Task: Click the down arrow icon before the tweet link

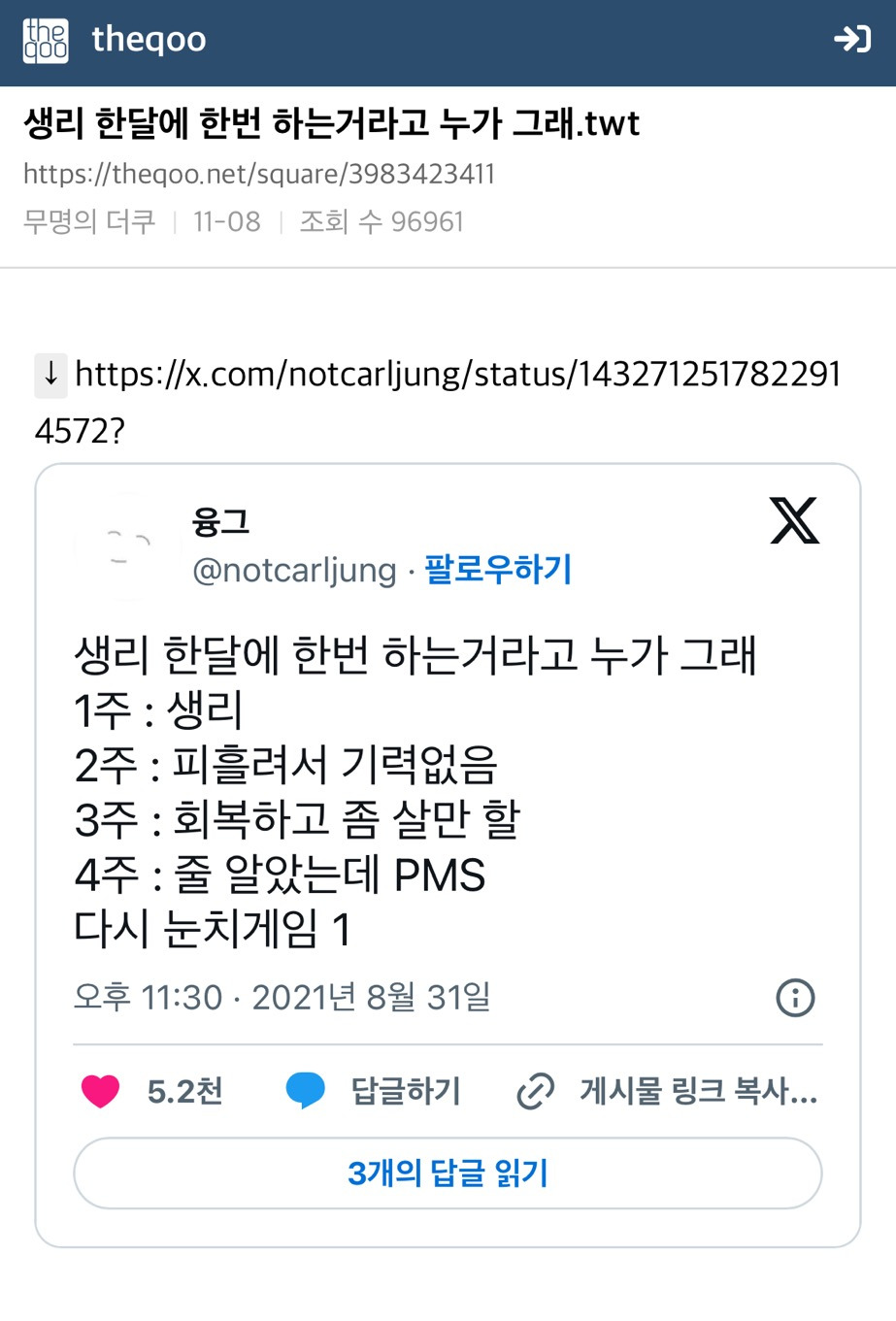Action: (x=50, y=376)
